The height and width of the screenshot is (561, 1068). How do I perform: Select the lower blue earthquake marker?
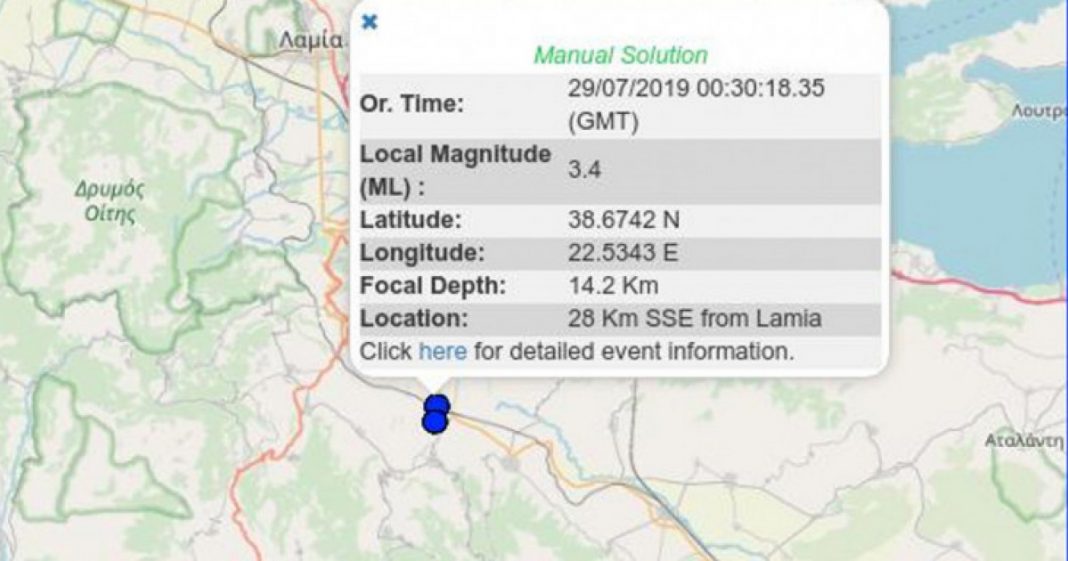(x=435, y=422)
